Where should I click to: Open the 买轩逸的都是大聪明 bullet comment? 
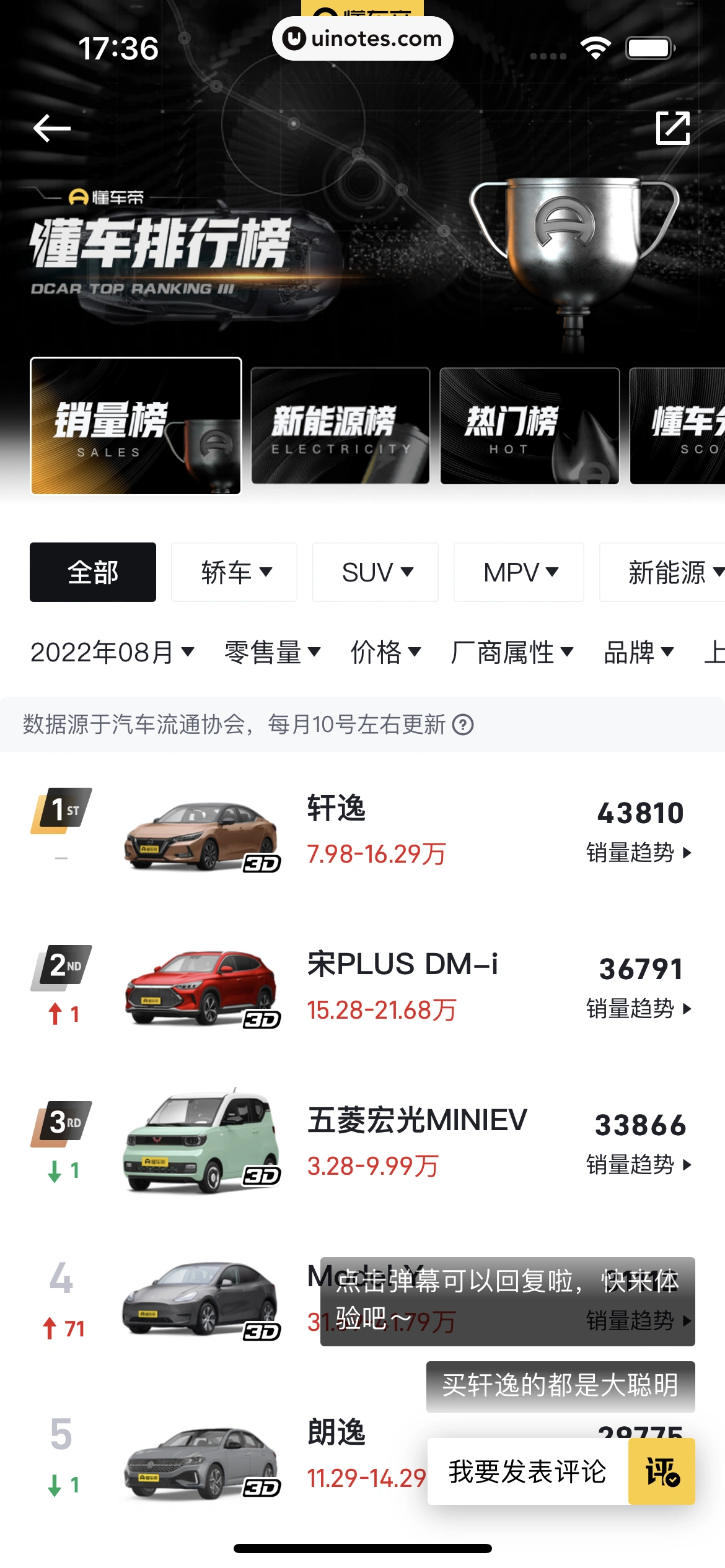[560, 1385]
